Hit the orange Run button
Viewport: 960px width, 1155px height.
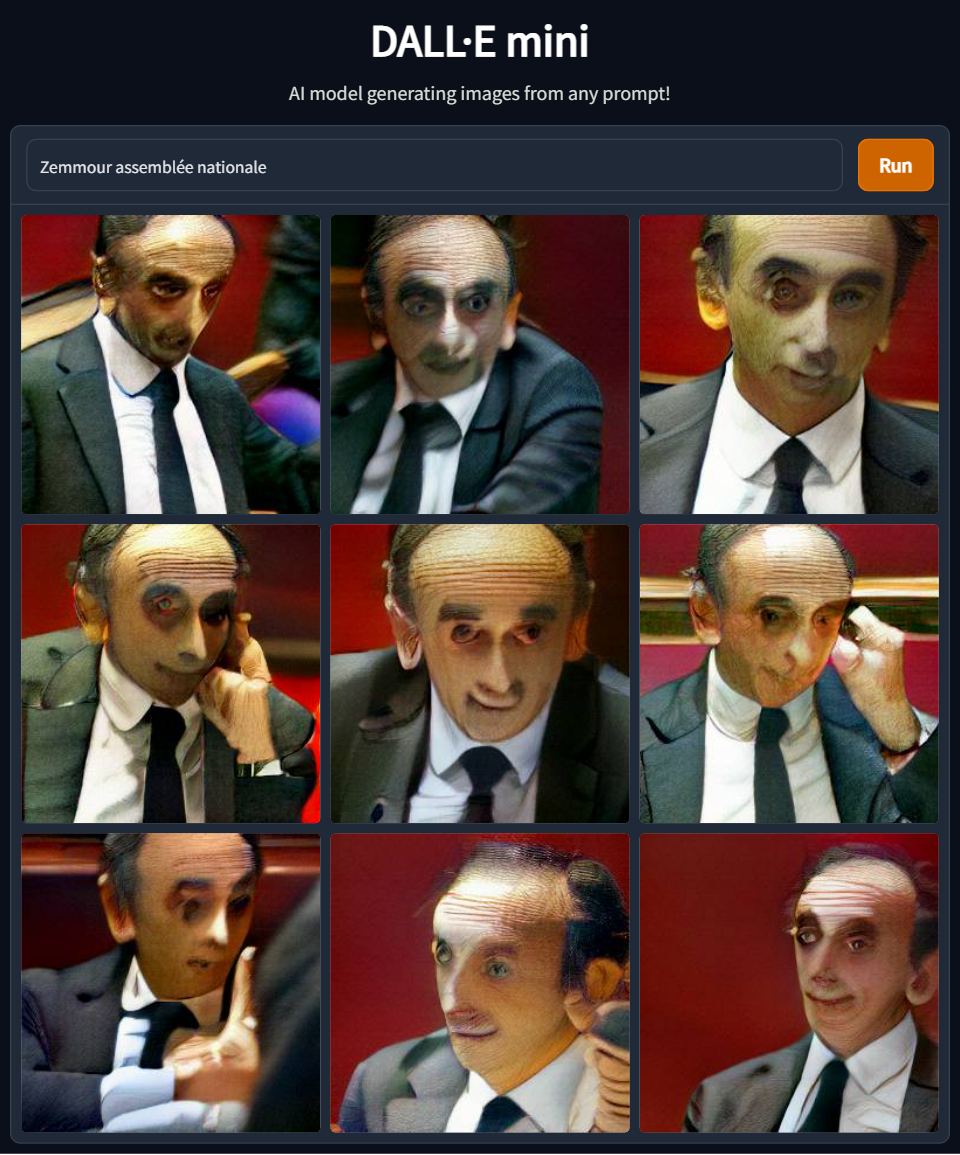[x=895, y=165]
